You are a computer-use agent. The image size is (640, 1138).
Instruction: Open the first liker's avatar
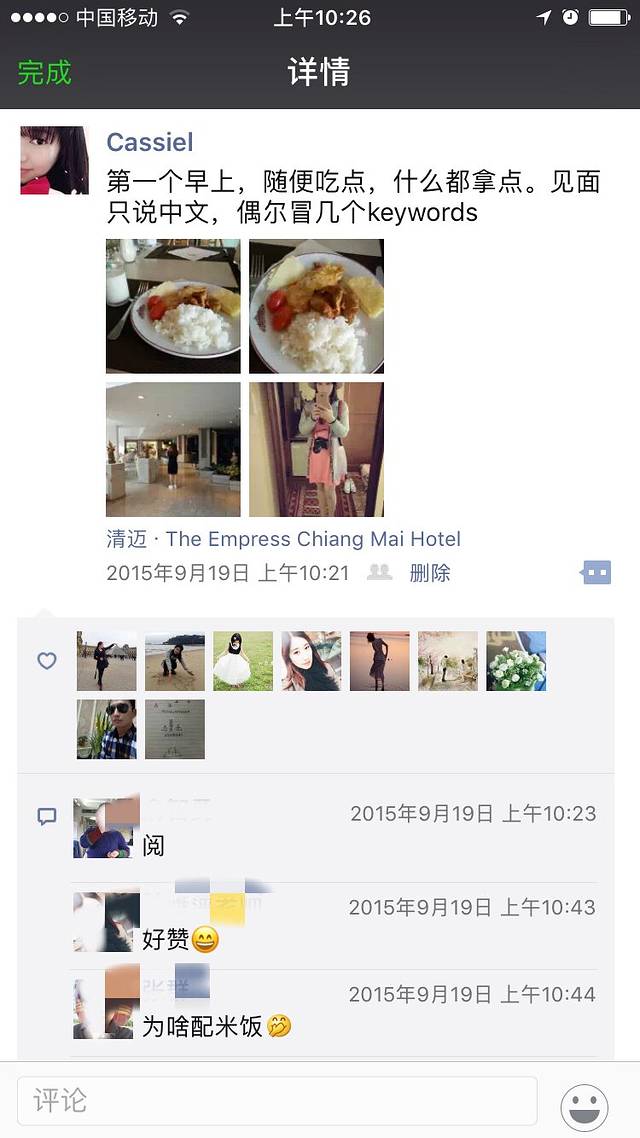click(x=107, y=661)
